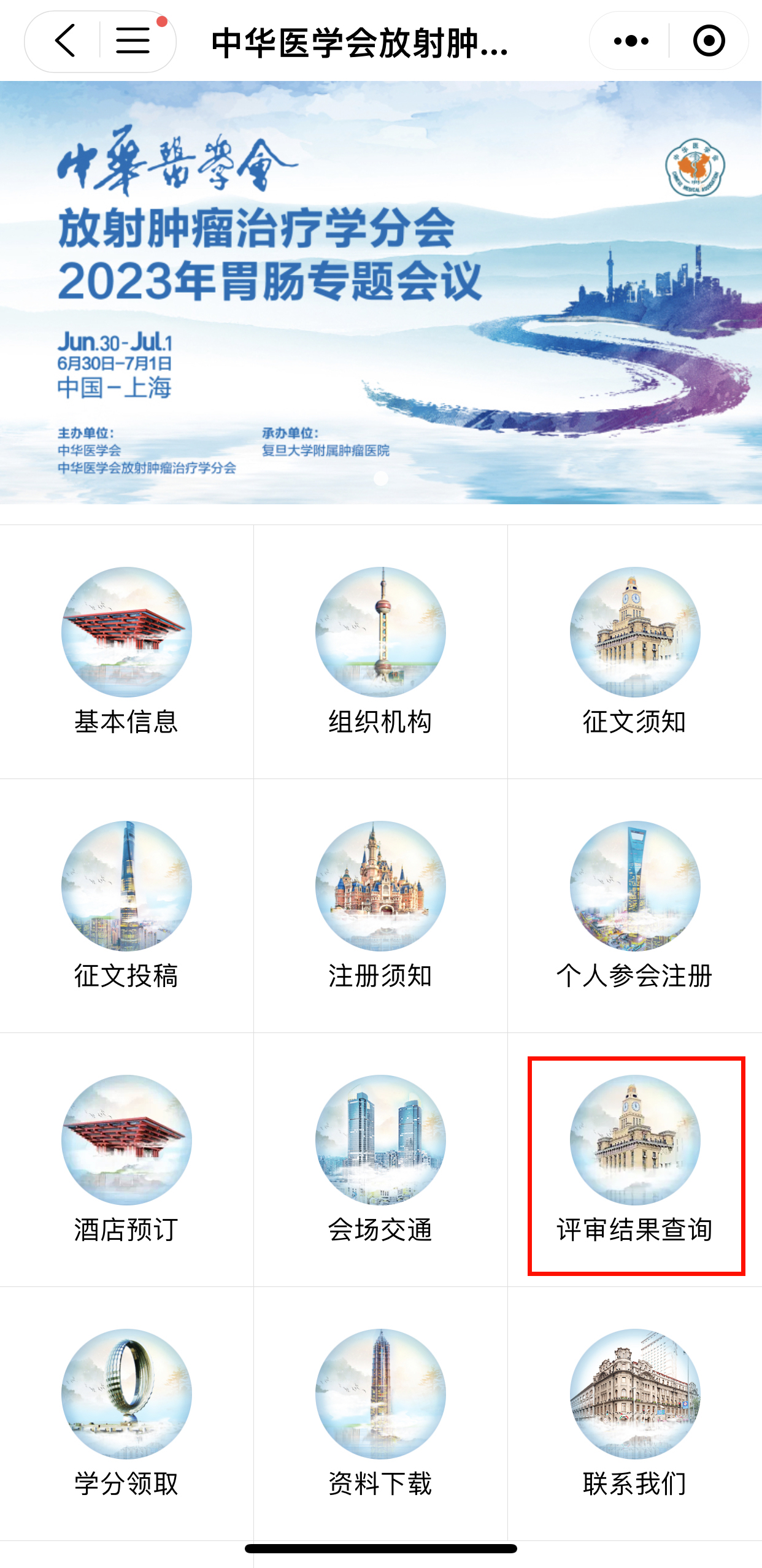Open the three-dot more options menu
Screen dimensions: 762x1568
pyautogui.click(x=631, y=41)
